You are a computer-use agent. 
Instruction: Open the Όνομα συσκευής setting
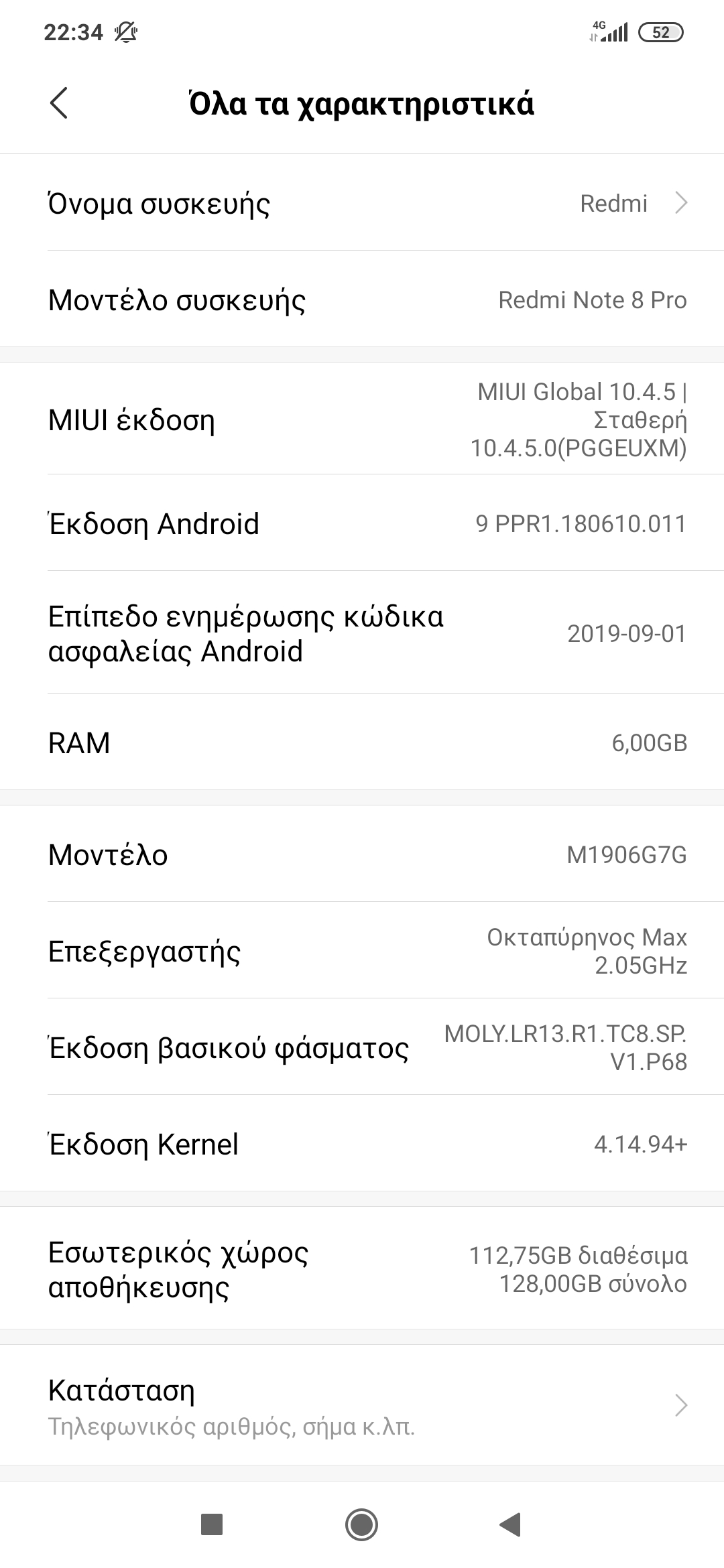[362, 203]
